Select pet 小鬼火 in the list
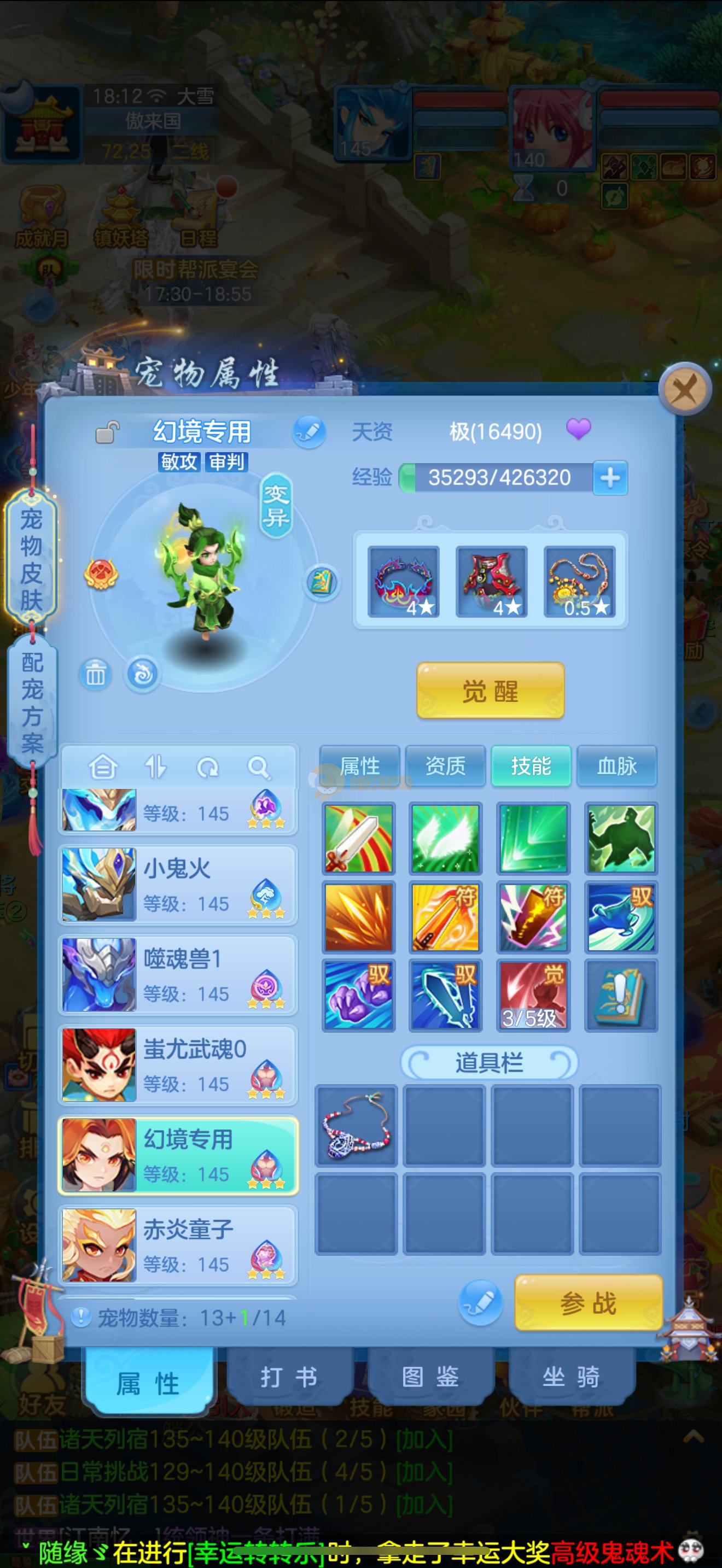 [178, 884]
